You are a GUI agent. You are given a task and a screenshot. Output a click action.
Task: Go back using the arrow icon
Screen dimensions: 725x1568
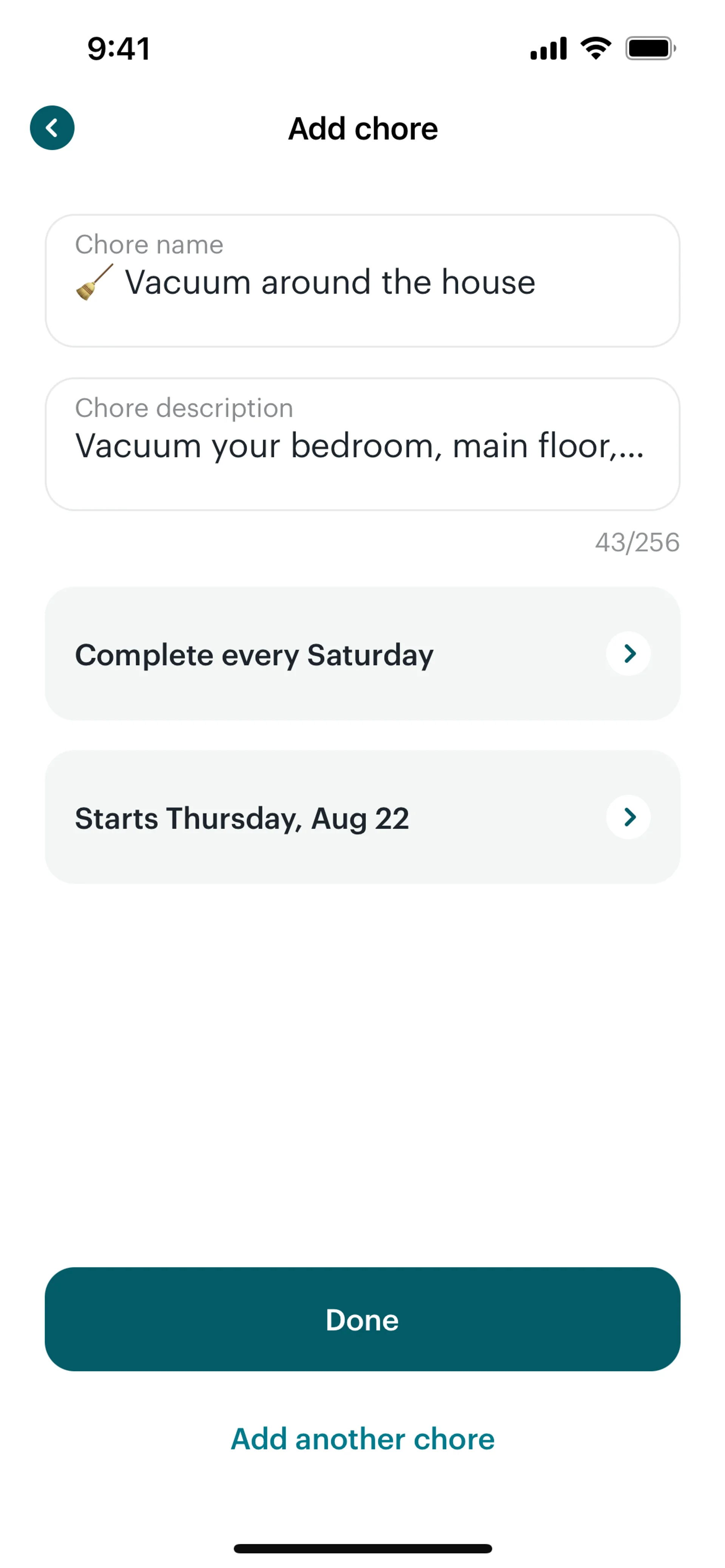tap(52, 128)
